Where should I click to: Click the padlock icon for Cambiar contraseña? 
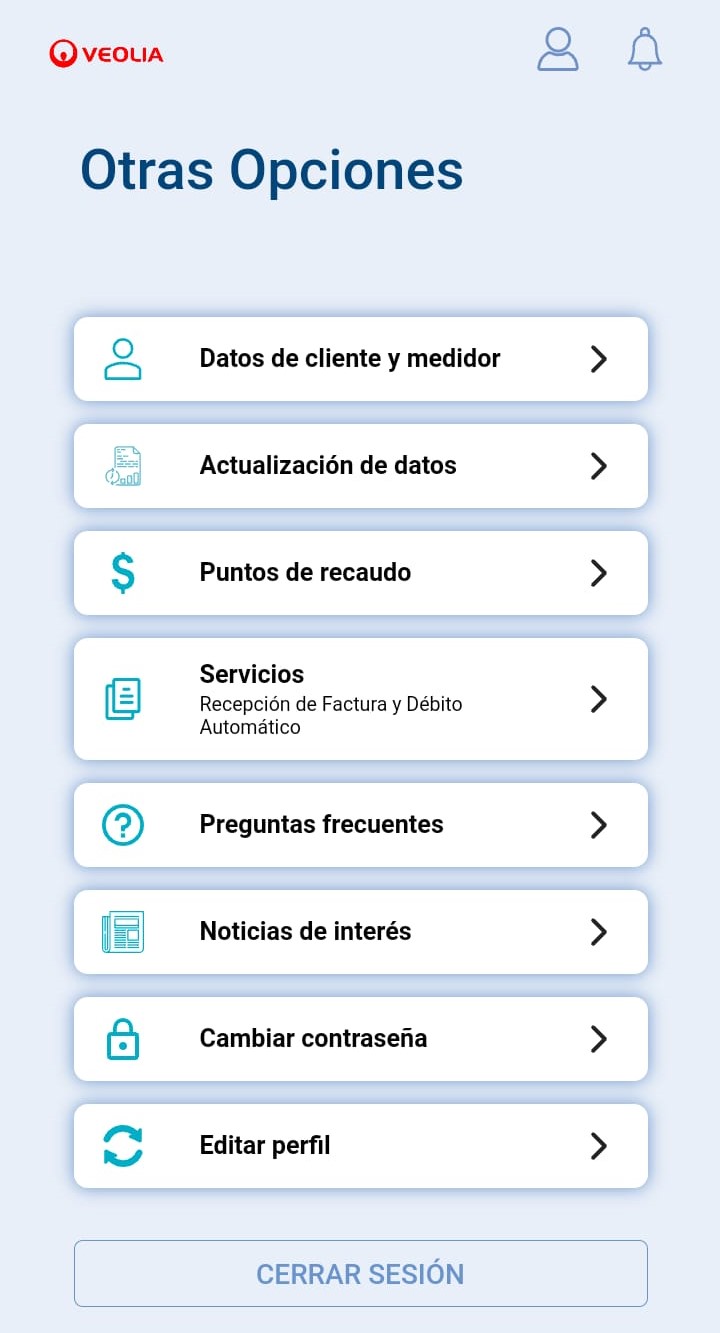[123, 1038]
